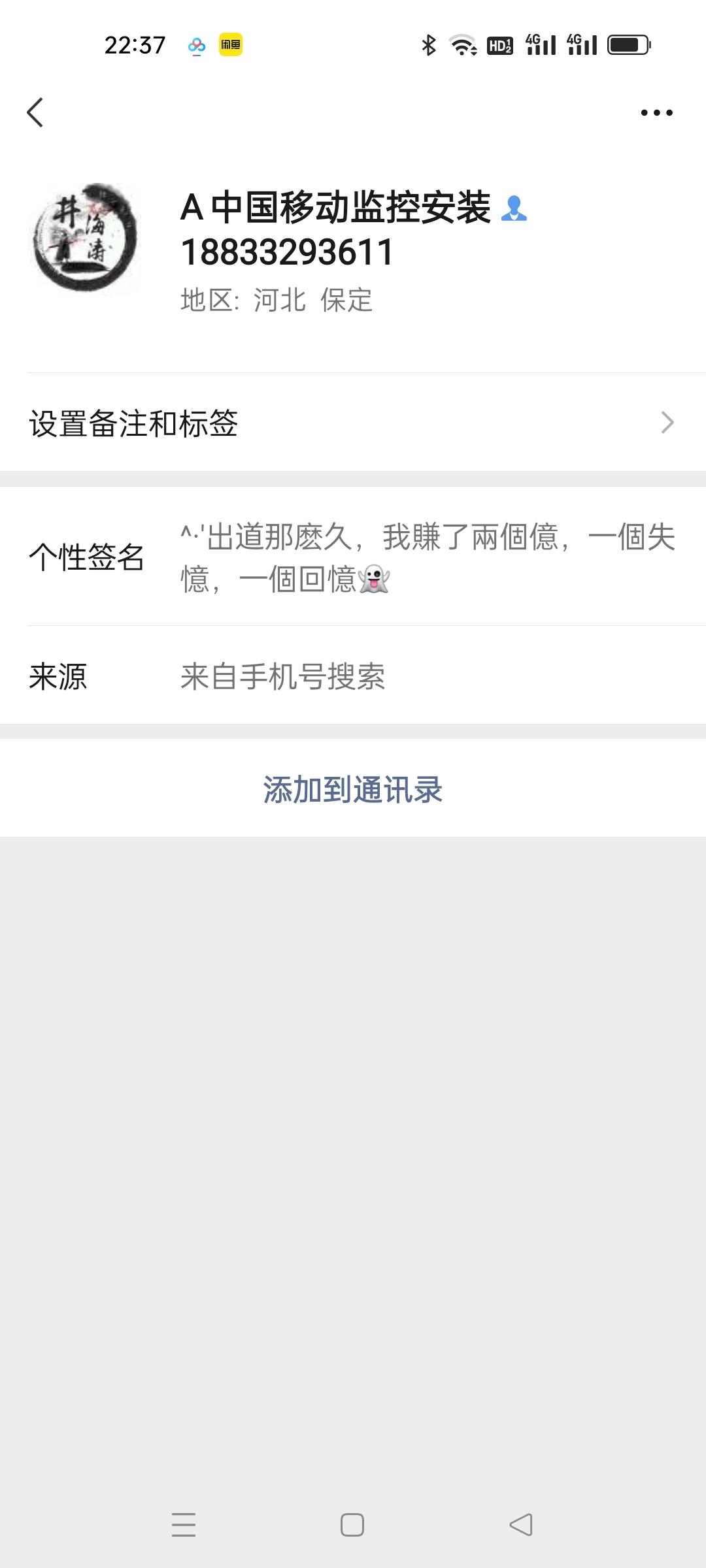
Task: View the contact's profile picture
Action: 85,238
